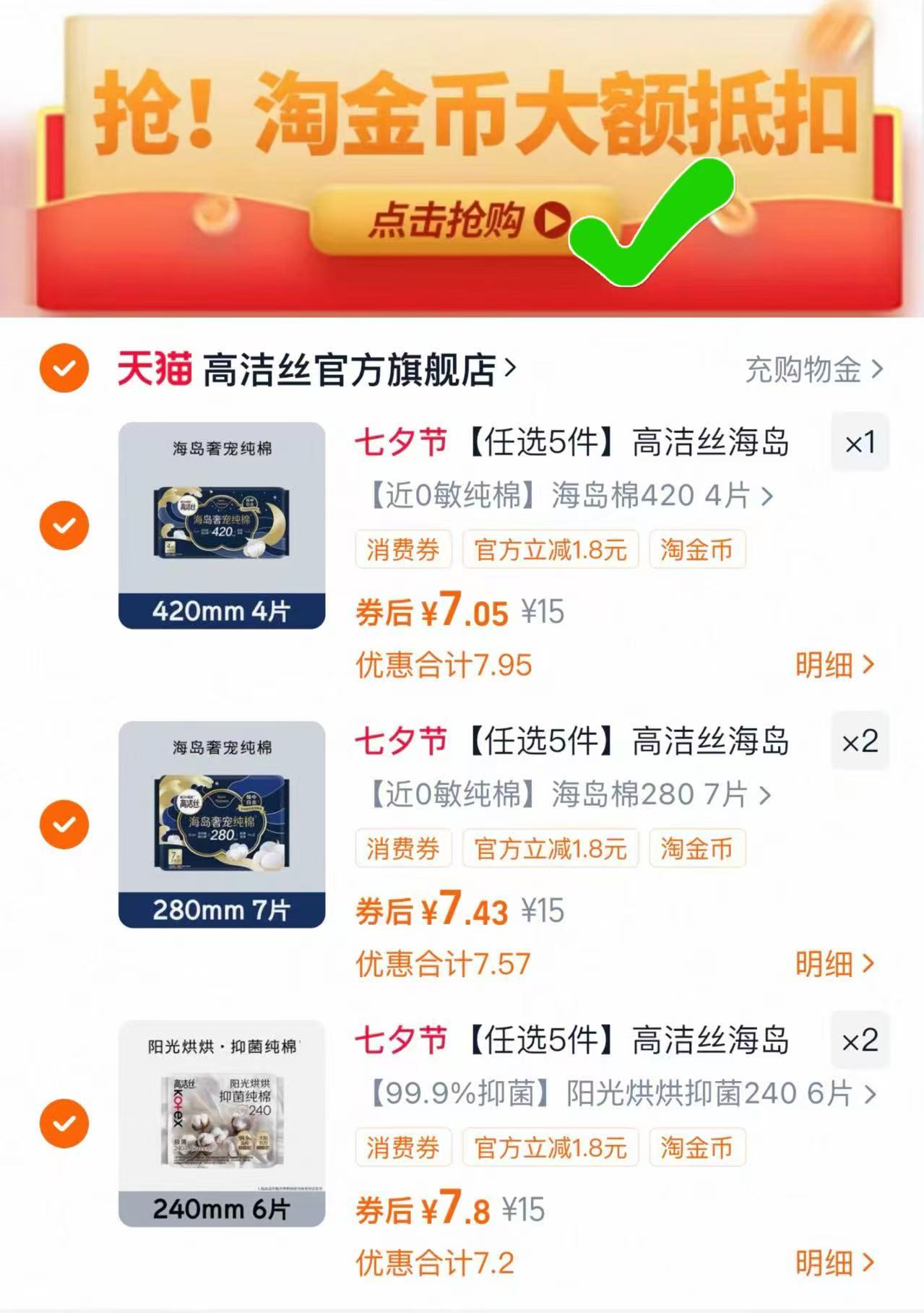Screen dimensions: 924x1313
Task: Click the 官方立减1.8元 tag on the 280mm item
Action: (x=551, y=849)
